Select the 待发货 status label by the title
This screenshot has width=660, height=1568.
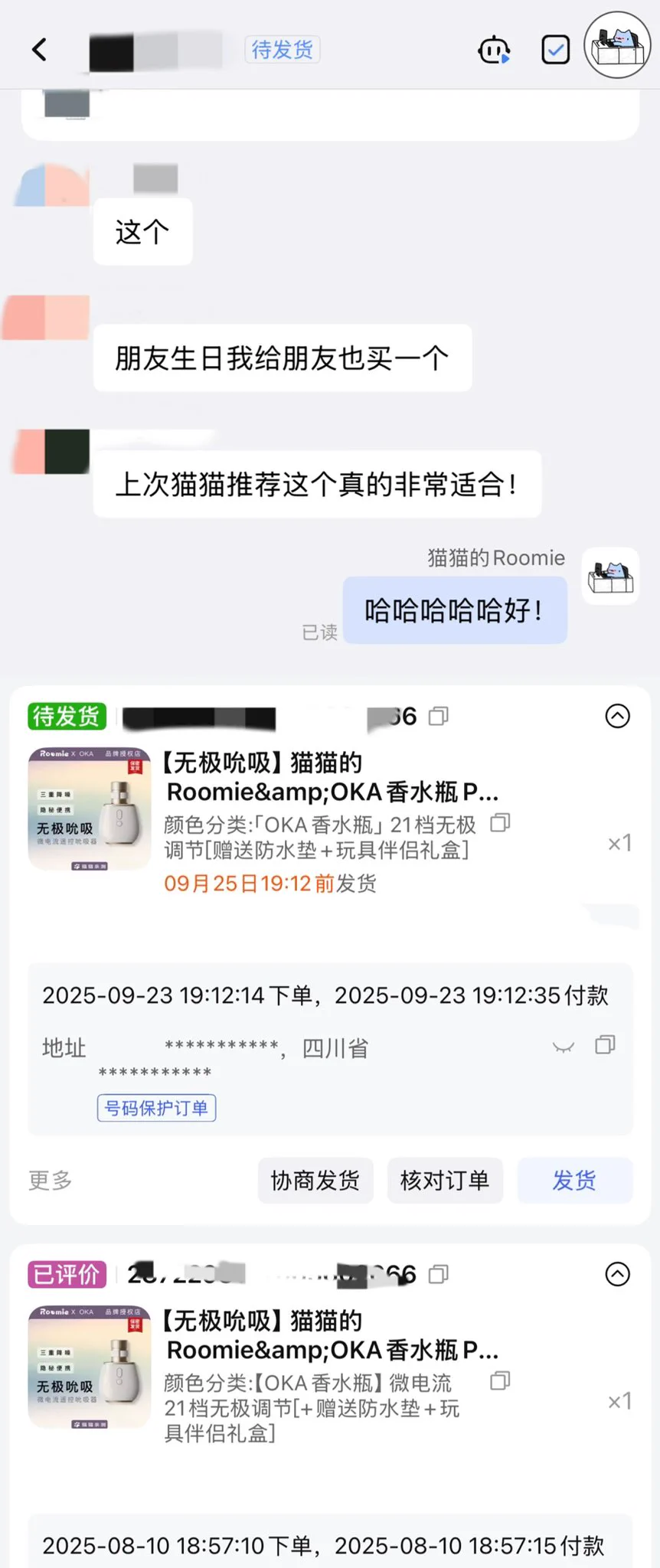[x=281, y=49]
